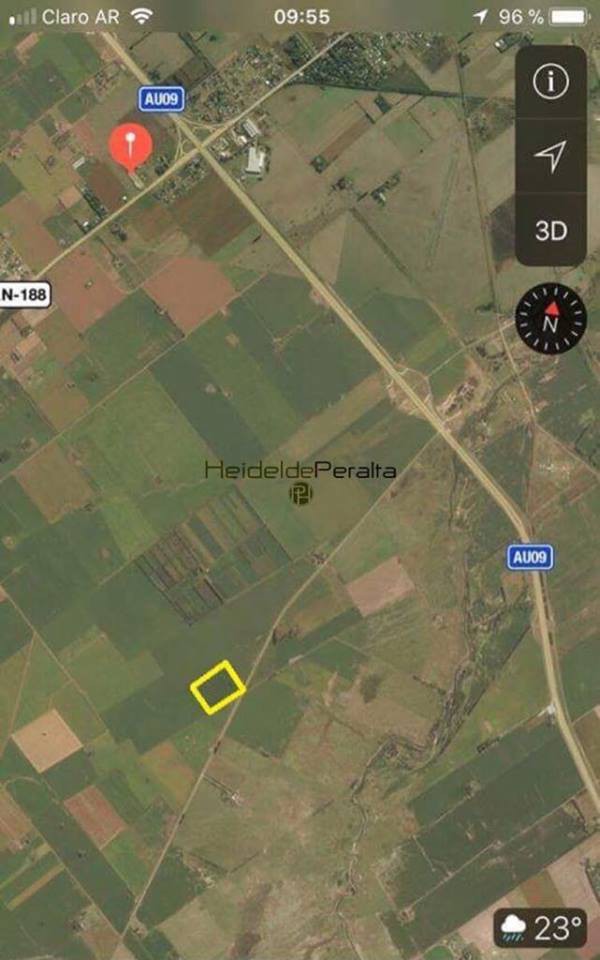This screenshot has width=600, height=960.
Task: Open the map info settings button
Action: click(x=550, y=82)
